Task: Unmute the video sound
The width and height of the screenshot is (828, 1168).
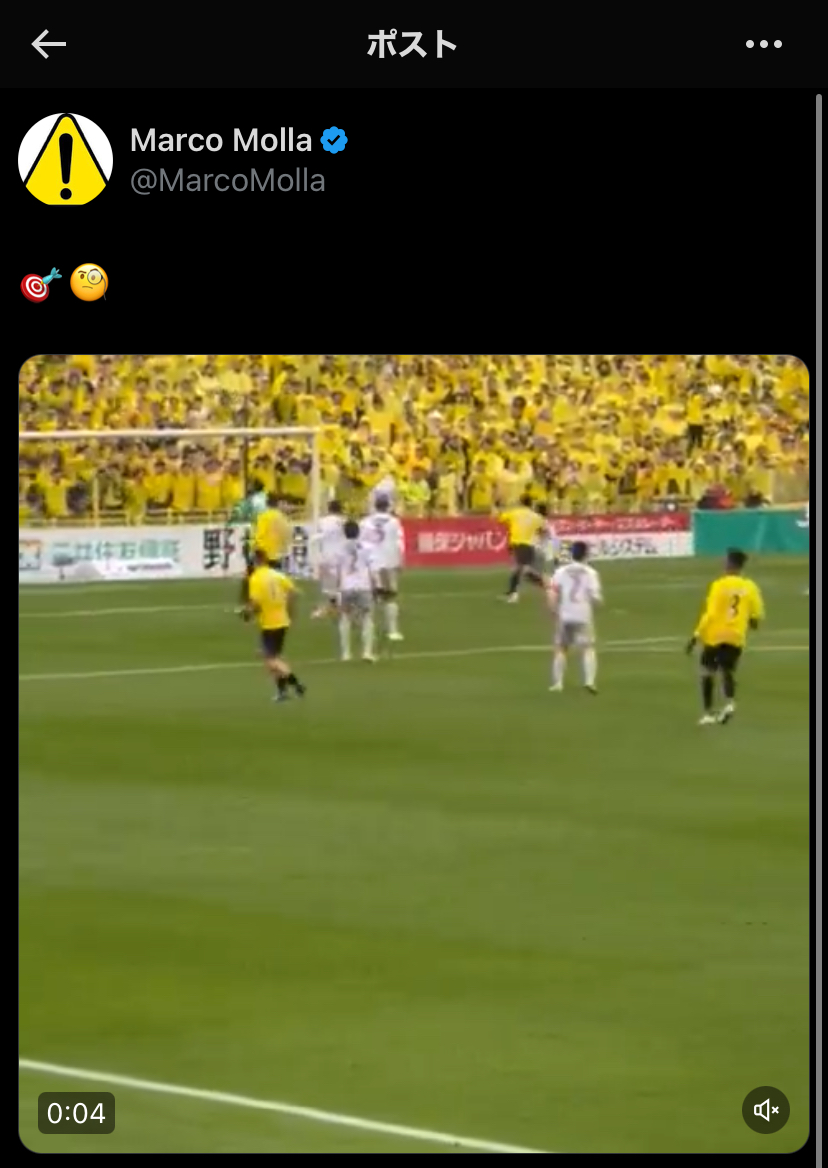Action: tap(766, 1110)
